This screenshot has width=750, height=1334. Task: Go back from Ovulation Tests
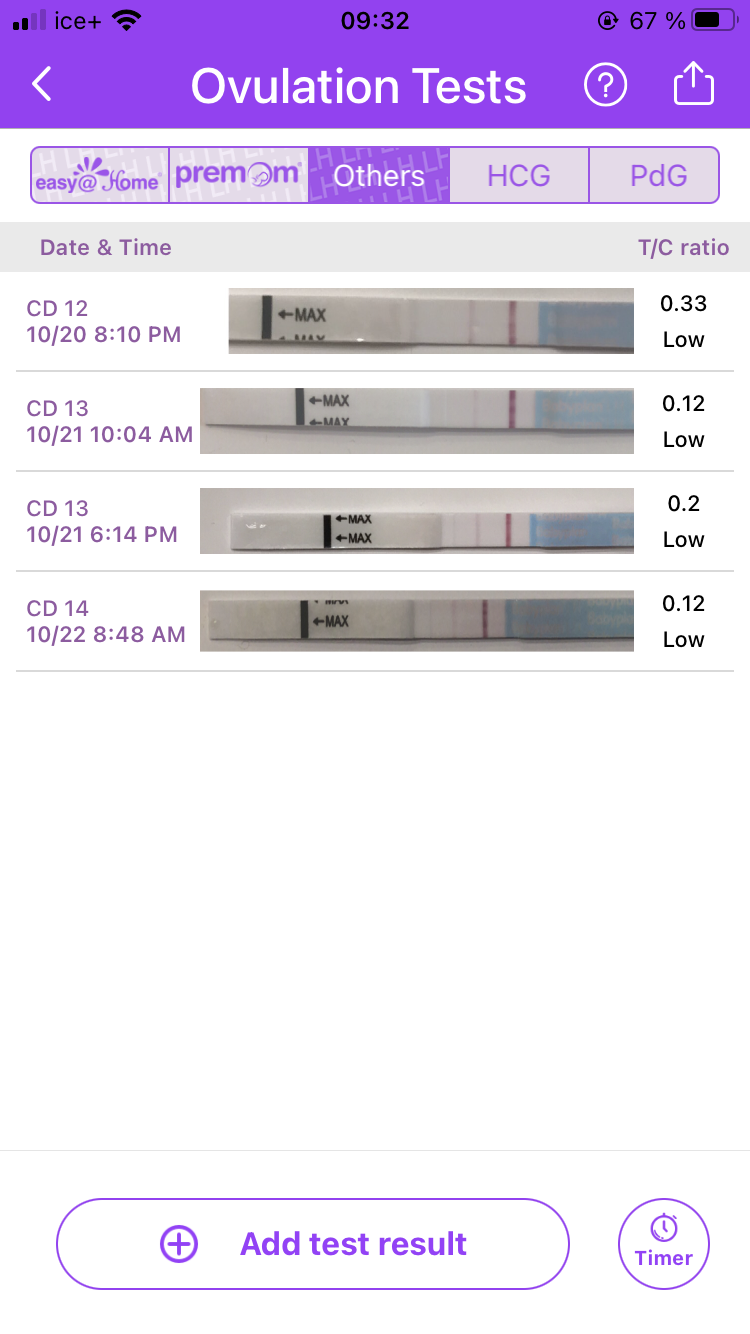42,86
